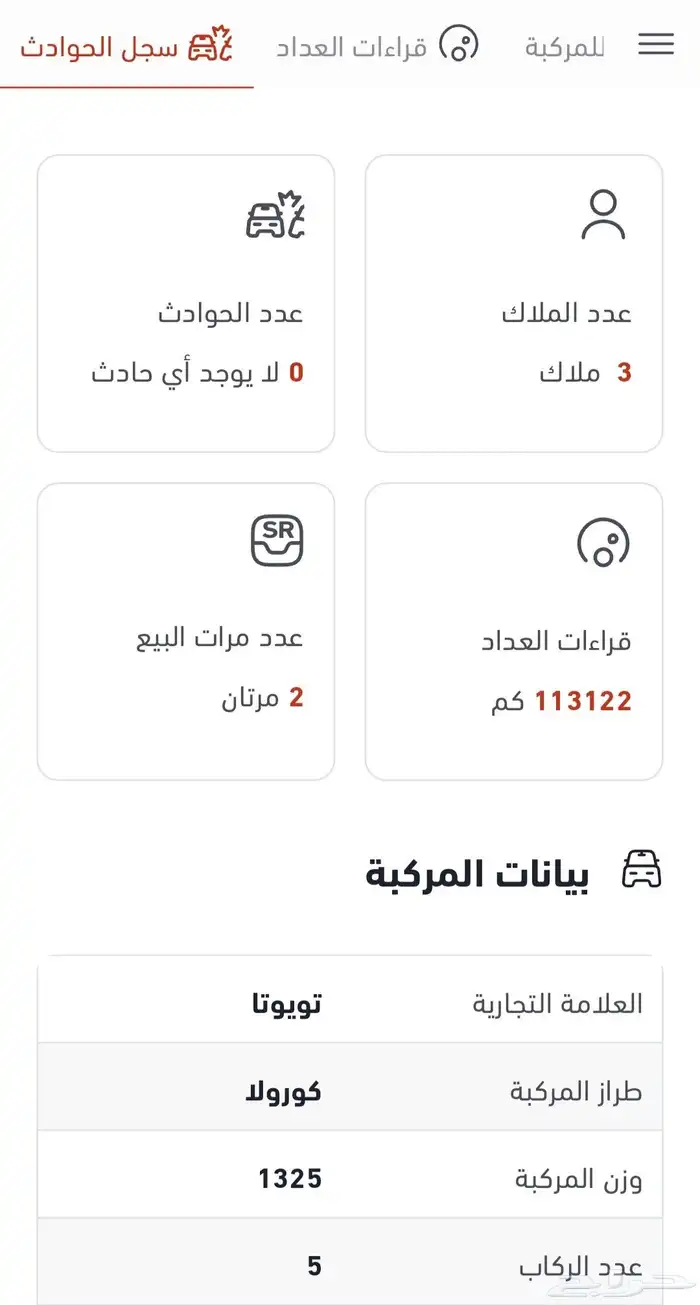Viewport: 700px width, 1305px height.
Task: Switch to the سجل الحوادث tab
Action: click(x=126, y=46)
